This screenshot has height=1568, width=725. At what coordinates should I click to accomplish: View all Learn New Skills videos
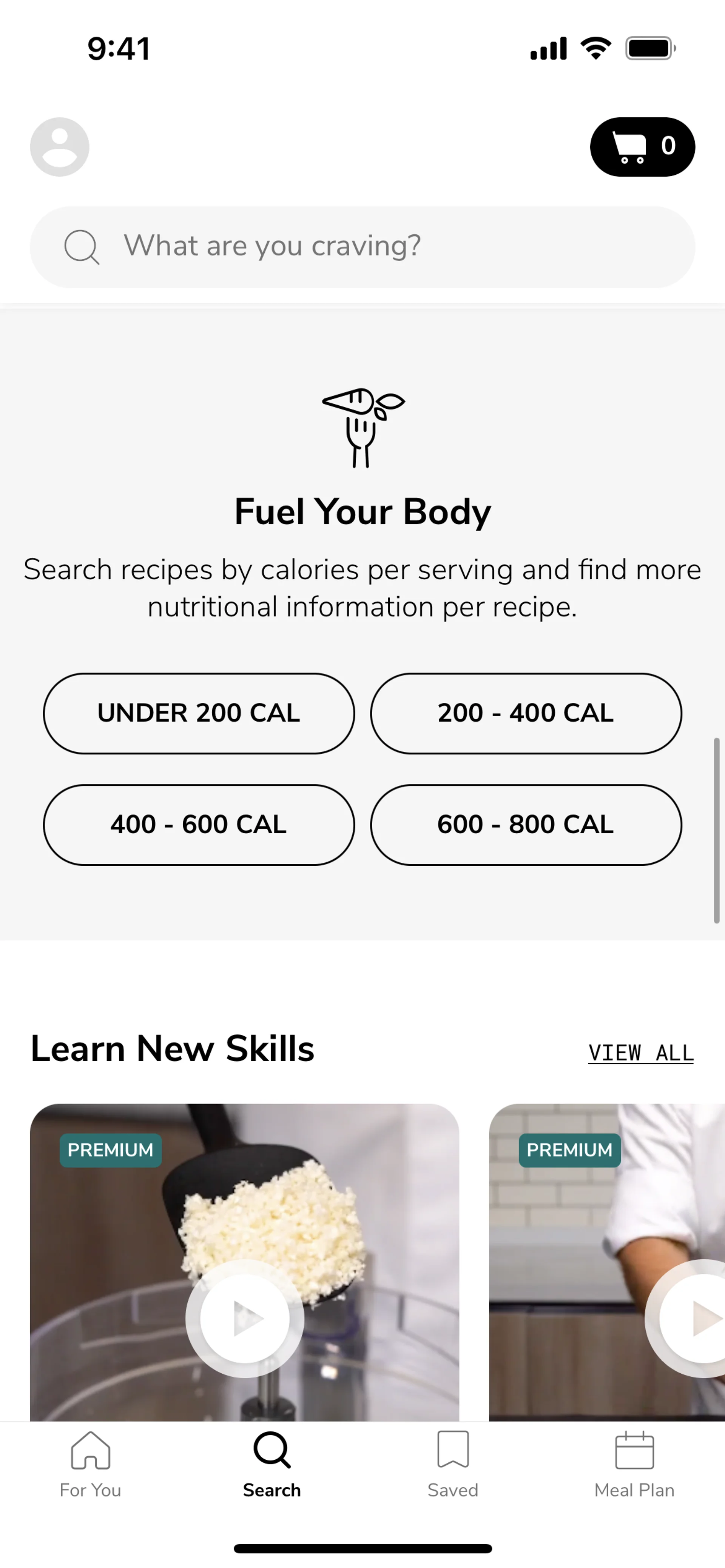(640, 1053)
